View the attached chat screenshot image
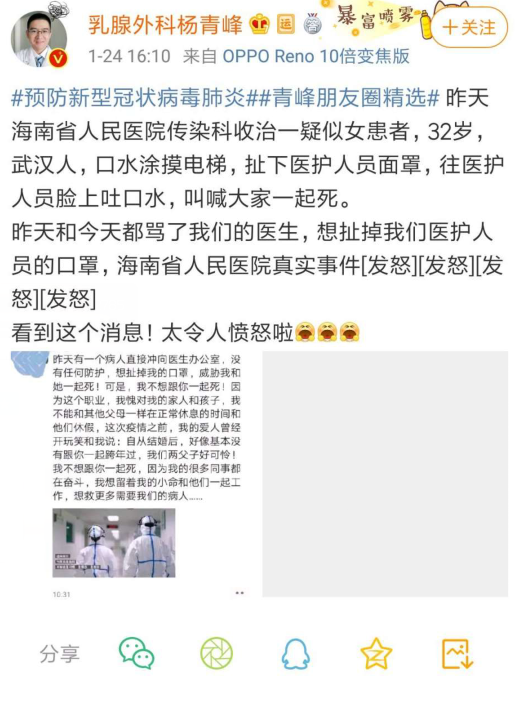The image size is (523, 704). click(x=133, y=474)
